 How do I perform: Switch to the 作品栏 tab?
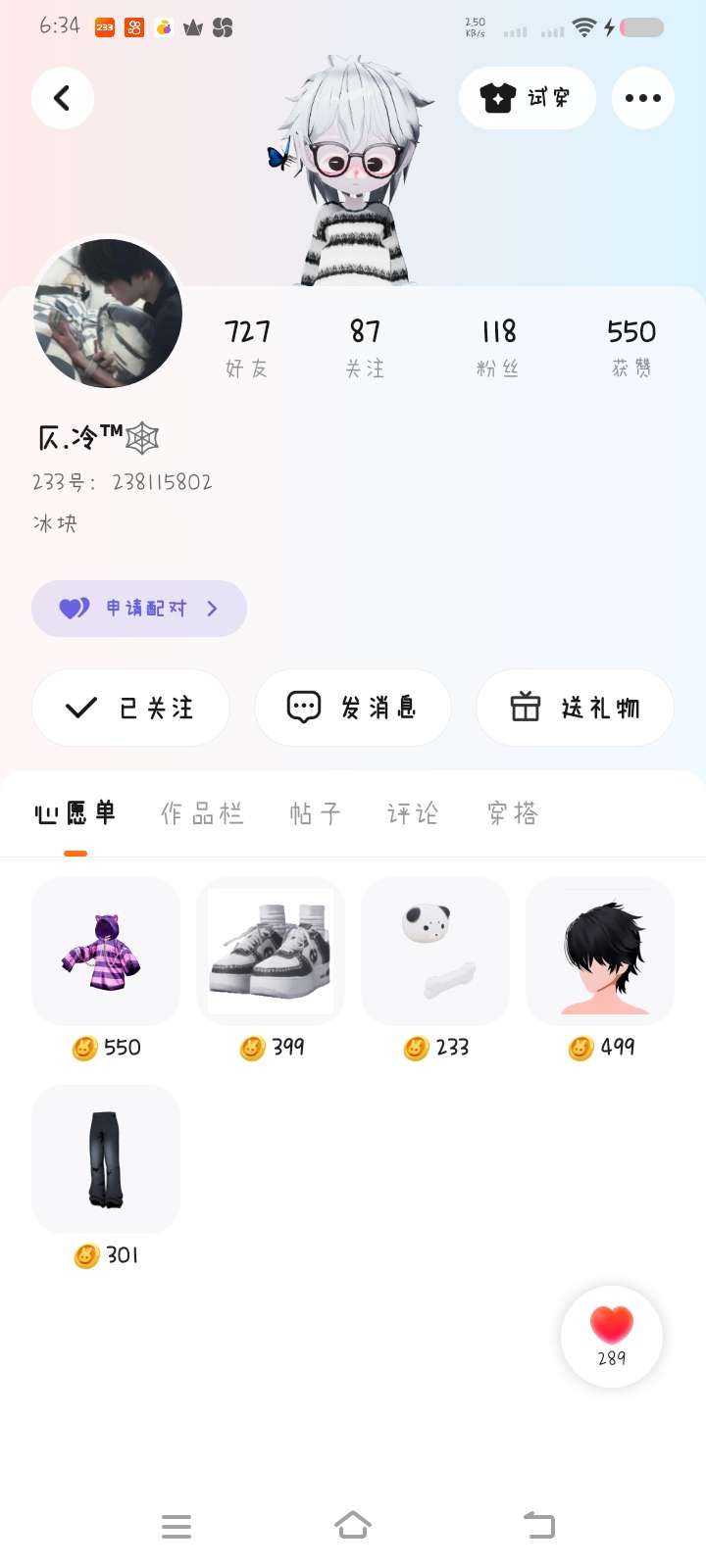tap(202, 813)
